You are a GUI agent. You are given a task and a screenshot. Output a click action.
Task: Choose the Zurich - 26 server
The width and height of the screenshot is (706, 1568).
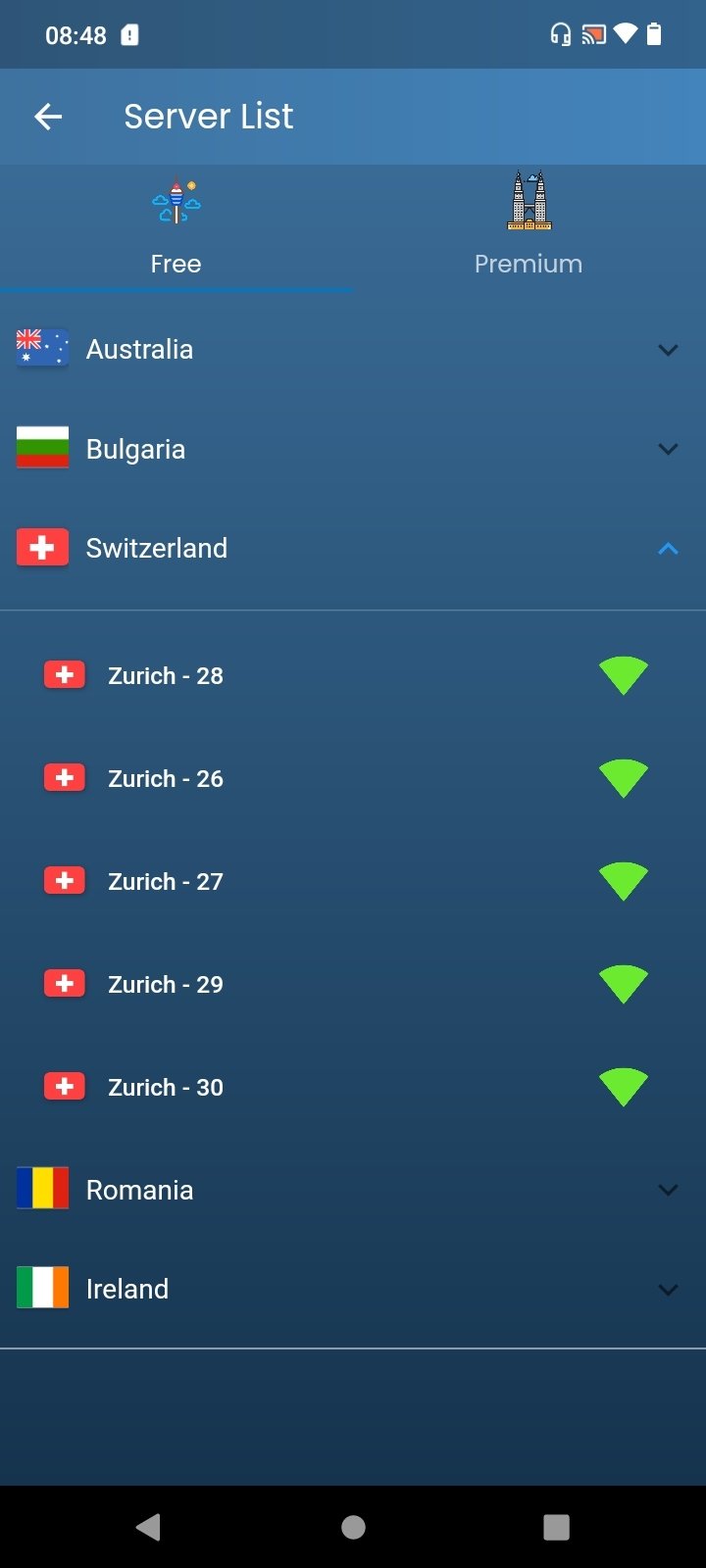353,778
